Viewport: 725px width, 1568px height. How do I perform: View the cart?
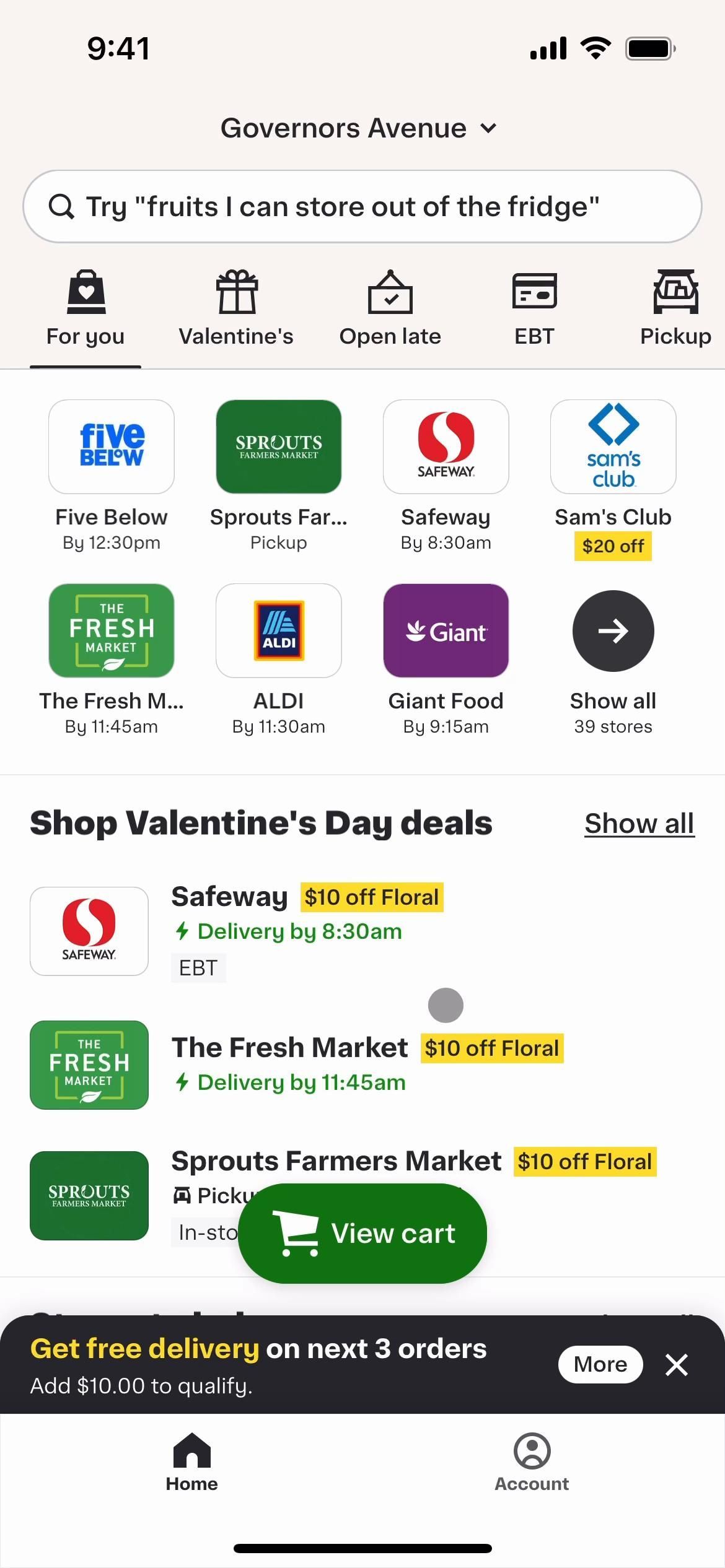tap(362, 1233)
